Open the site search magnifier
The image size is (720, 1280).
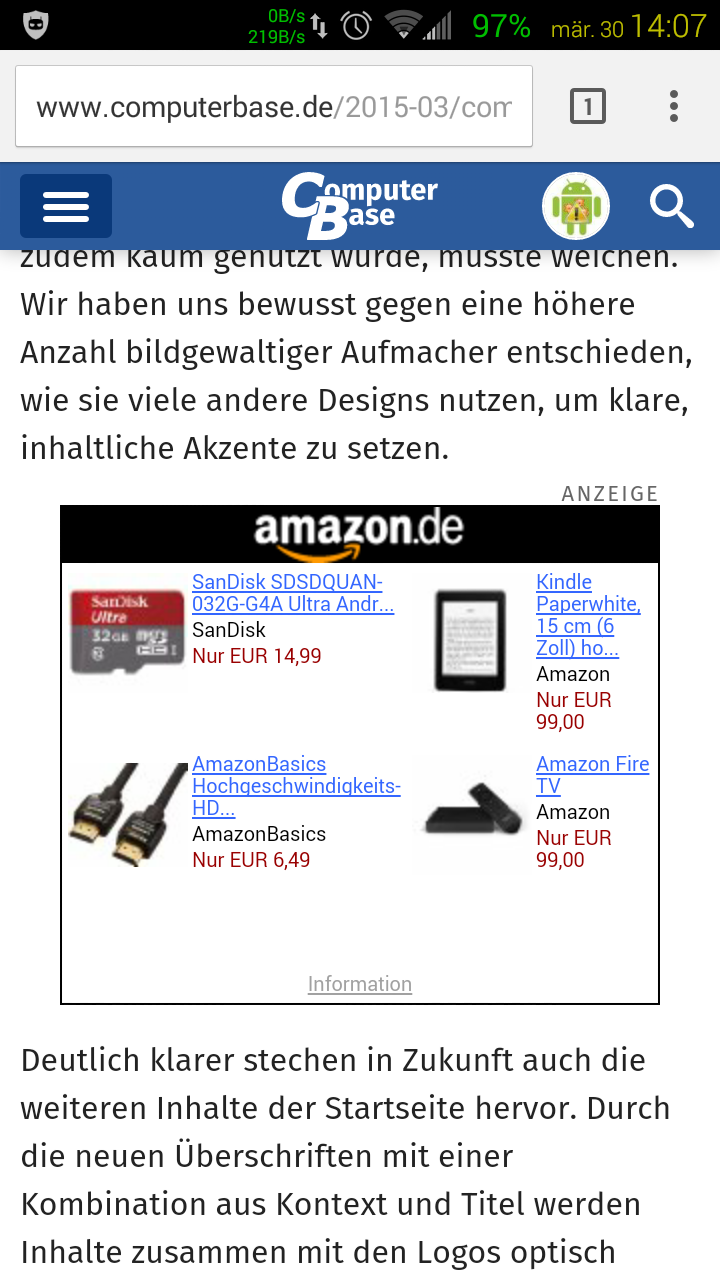671,206
